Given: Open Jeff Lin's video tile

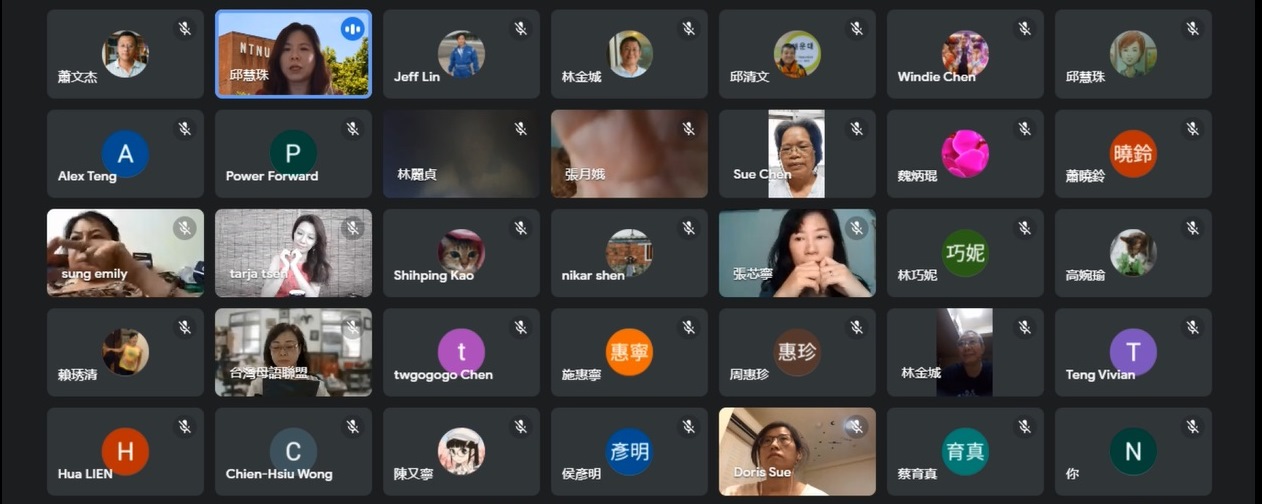Looking at the screenshot, I should coord(461,54).
